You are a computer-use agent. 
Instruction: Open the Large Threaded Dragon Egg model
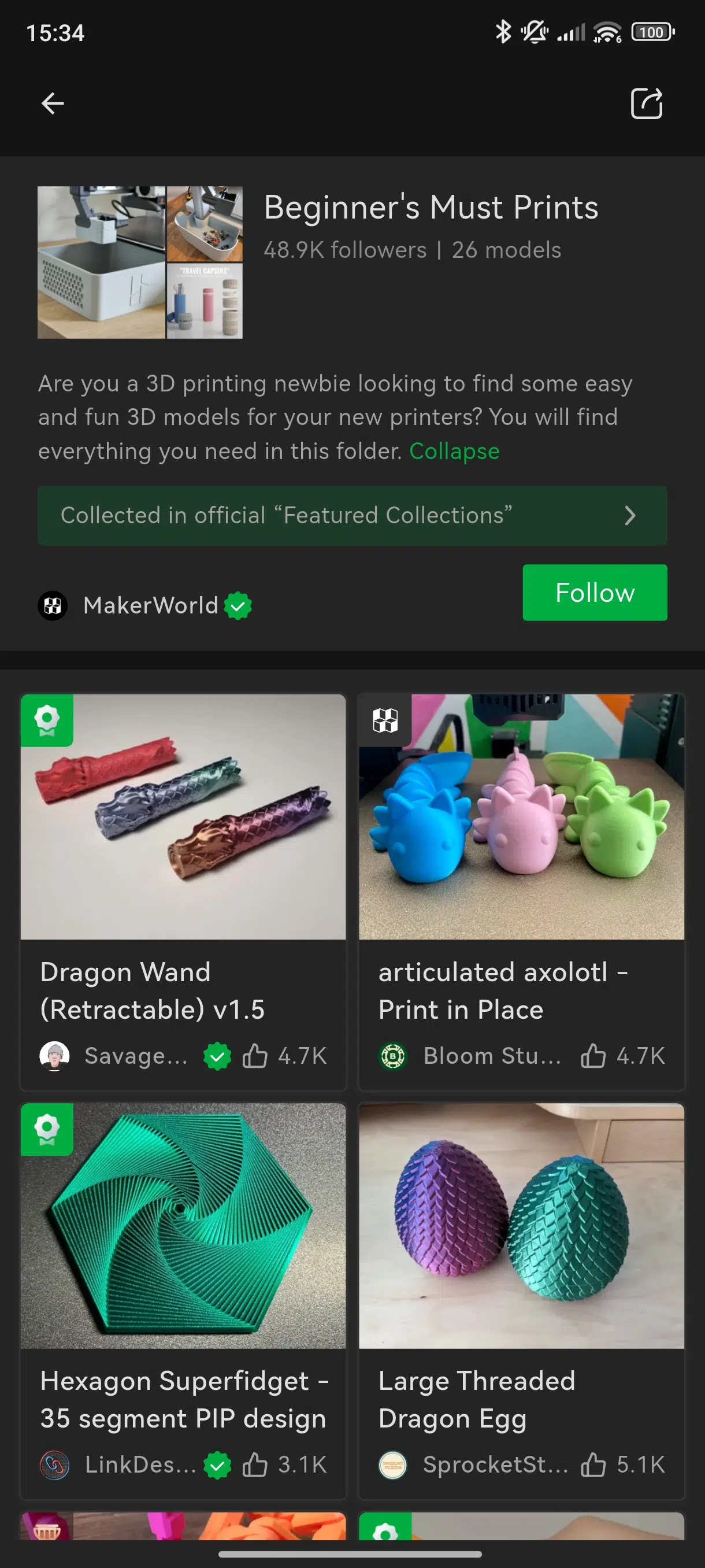tap(521, 1225)
